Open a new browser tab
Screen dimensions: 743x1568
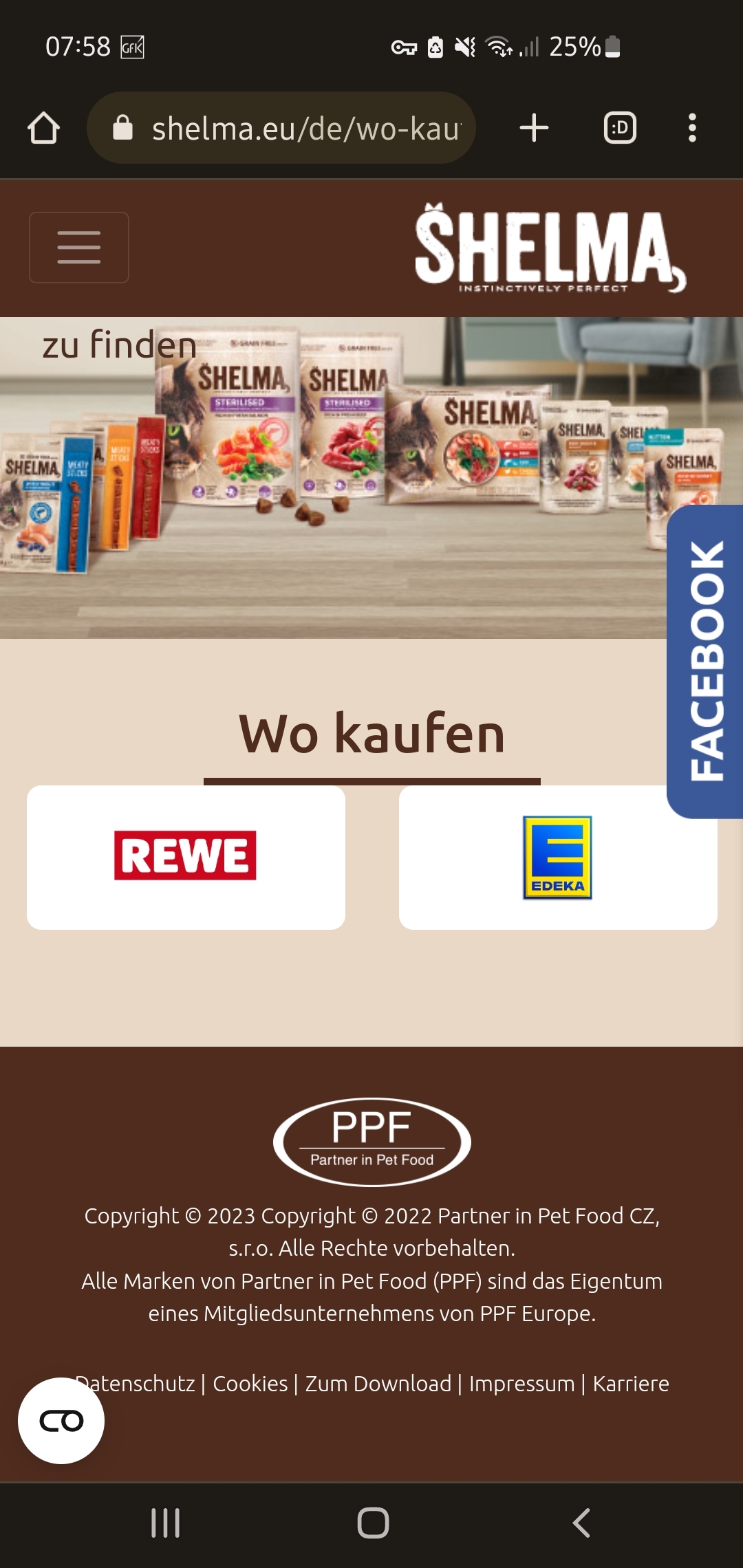534,128
